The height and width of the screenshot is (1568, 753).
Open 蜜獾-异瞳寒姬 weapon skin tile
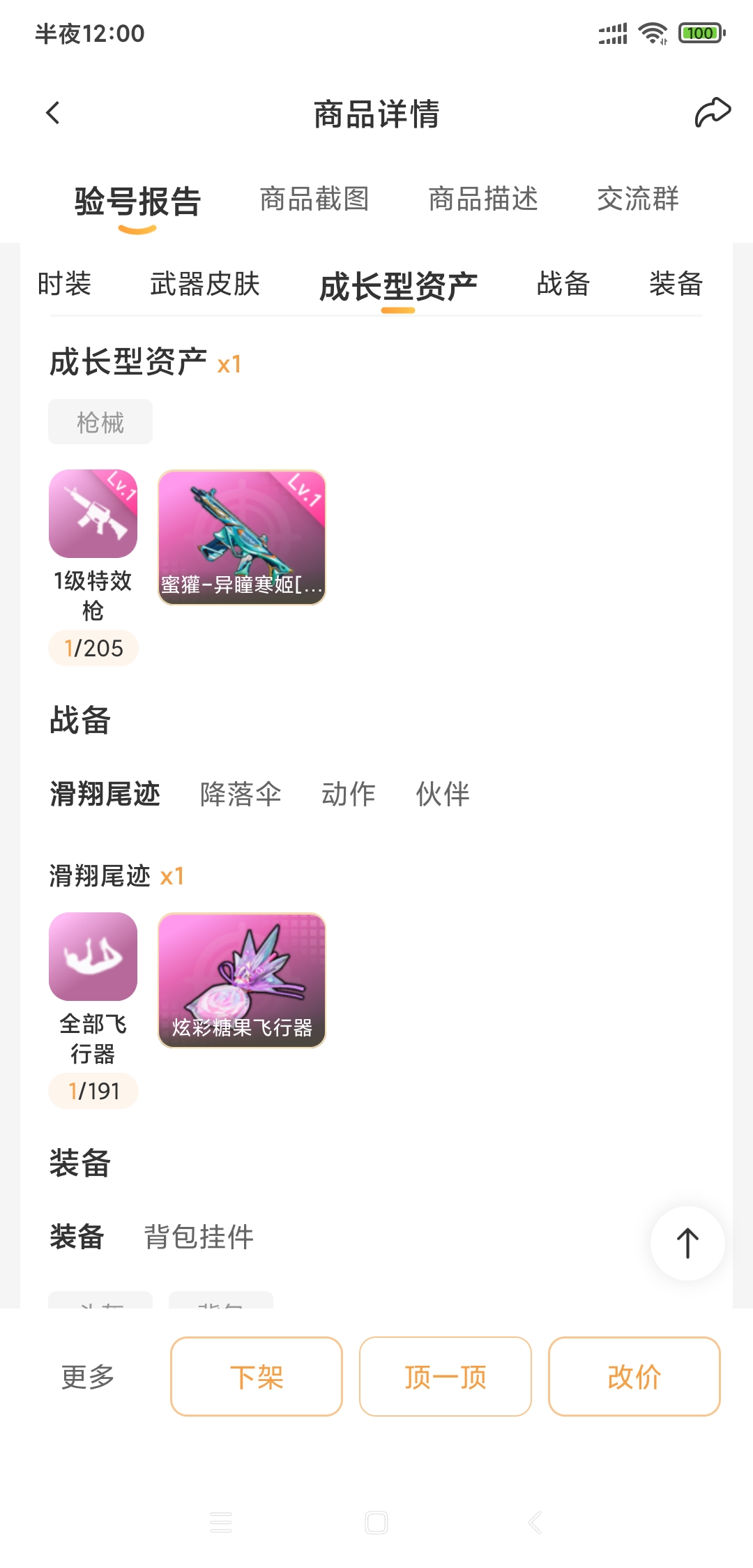tap(242, 537)
